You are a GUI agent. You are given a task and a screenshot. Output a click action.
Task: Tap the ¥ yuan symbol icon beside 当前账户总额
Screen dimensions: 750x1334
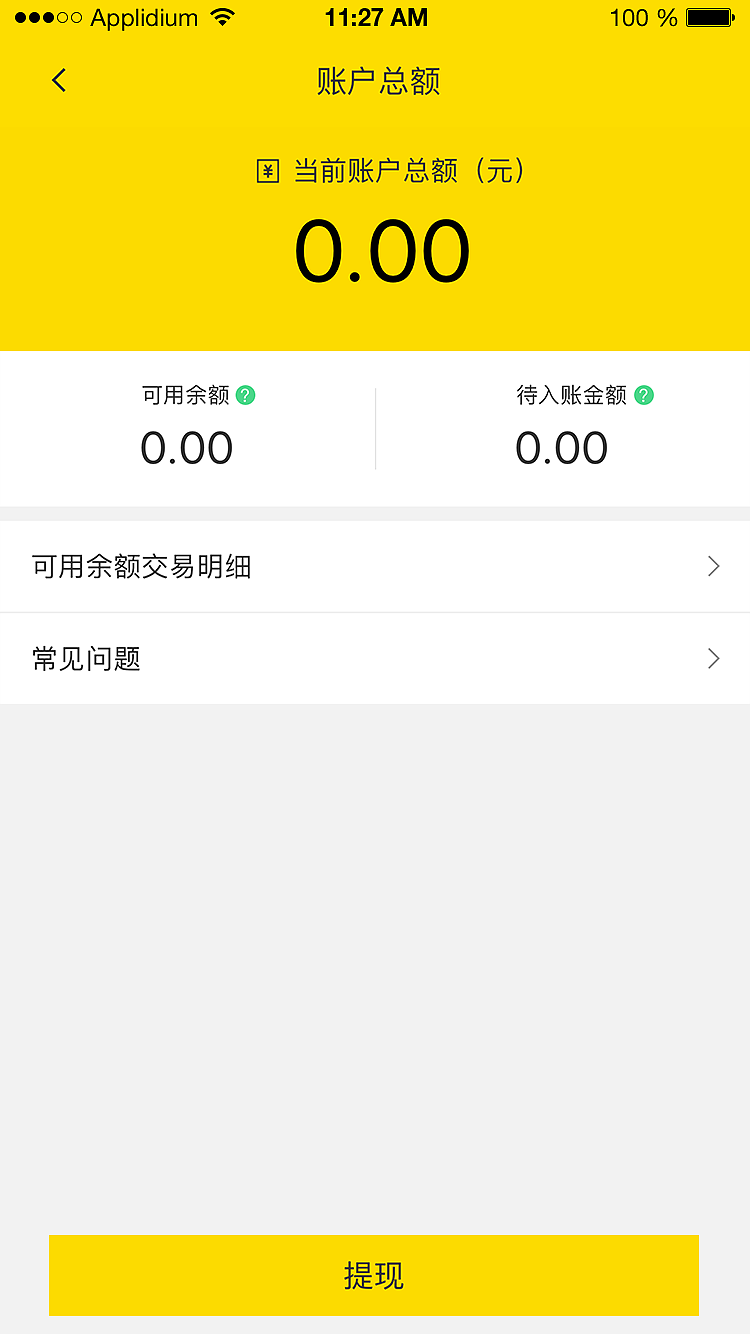point(267,171)
